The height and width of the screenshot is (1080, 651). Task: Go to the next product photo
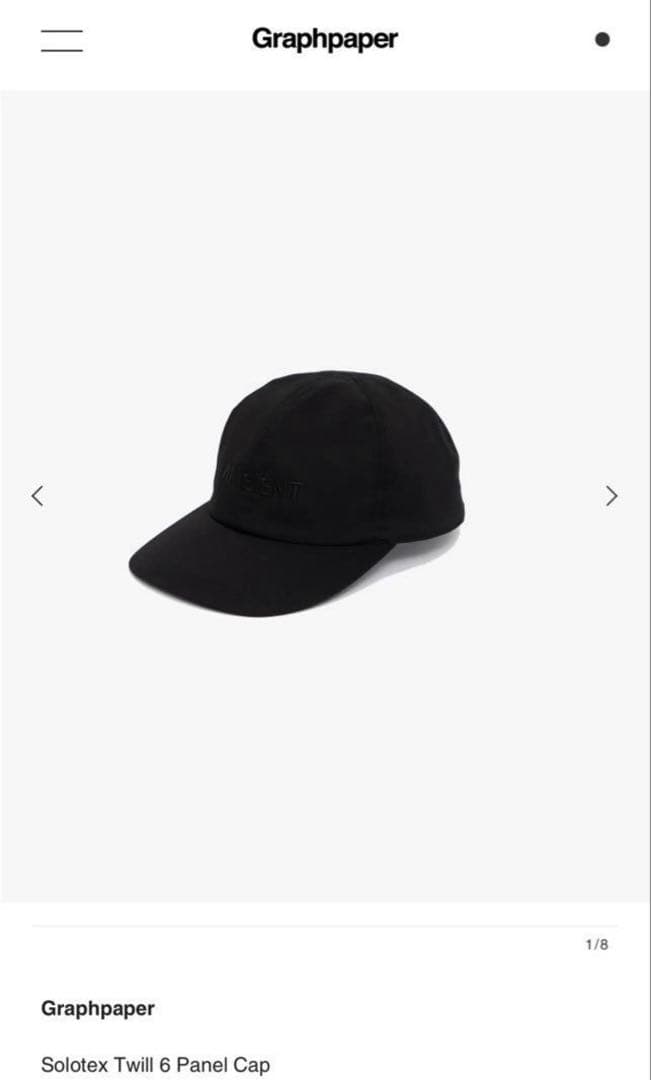pos(612,495)
